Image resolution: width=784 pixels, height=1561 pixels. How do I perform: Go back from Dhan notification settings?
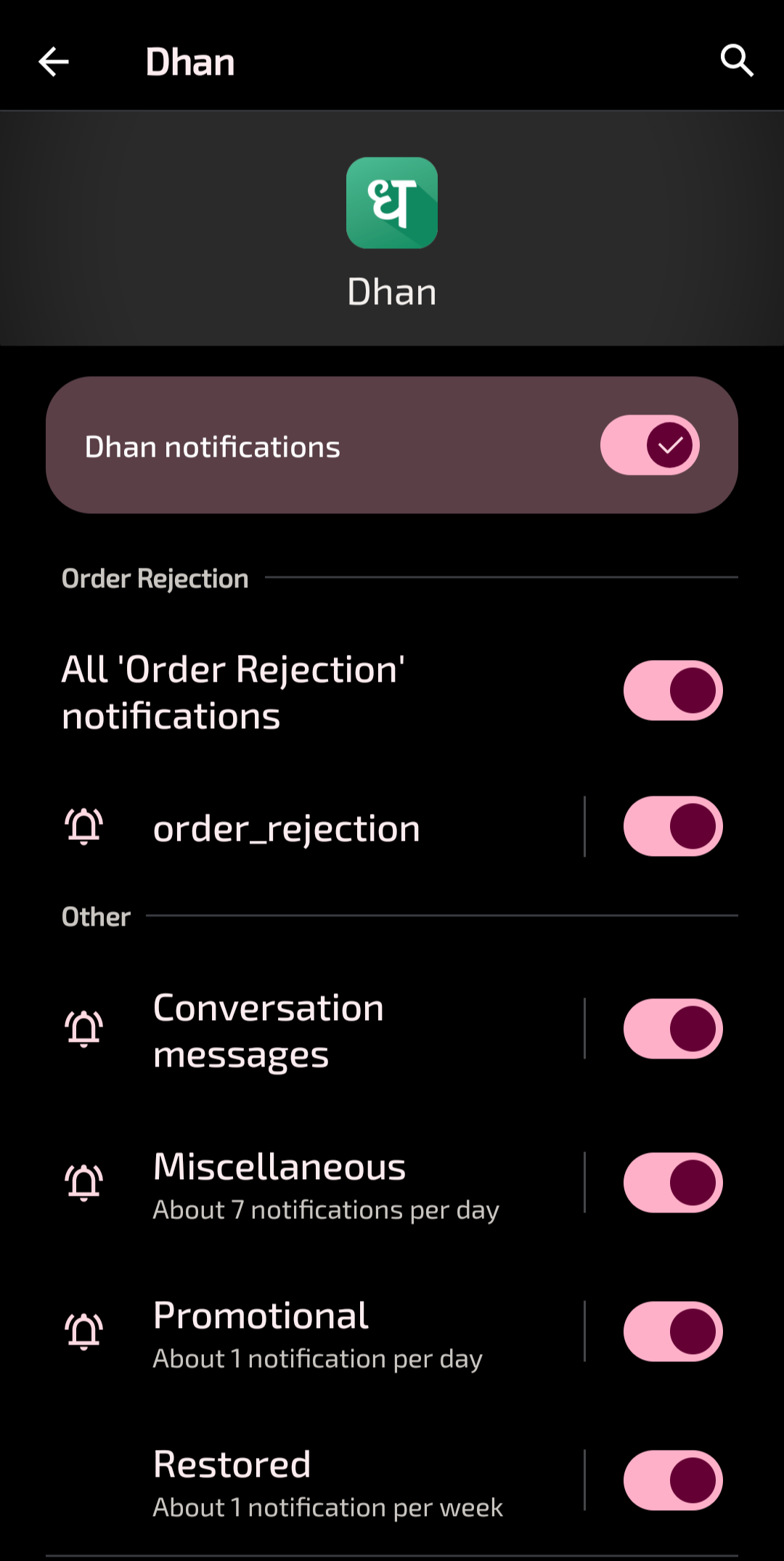coord(54,62)
